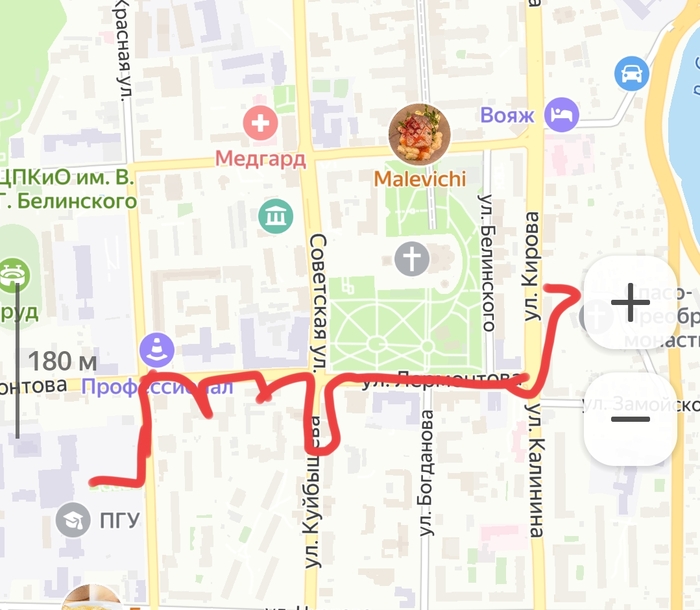
Task: Tap the church marker in the park
Action: [x=411, y=258]
